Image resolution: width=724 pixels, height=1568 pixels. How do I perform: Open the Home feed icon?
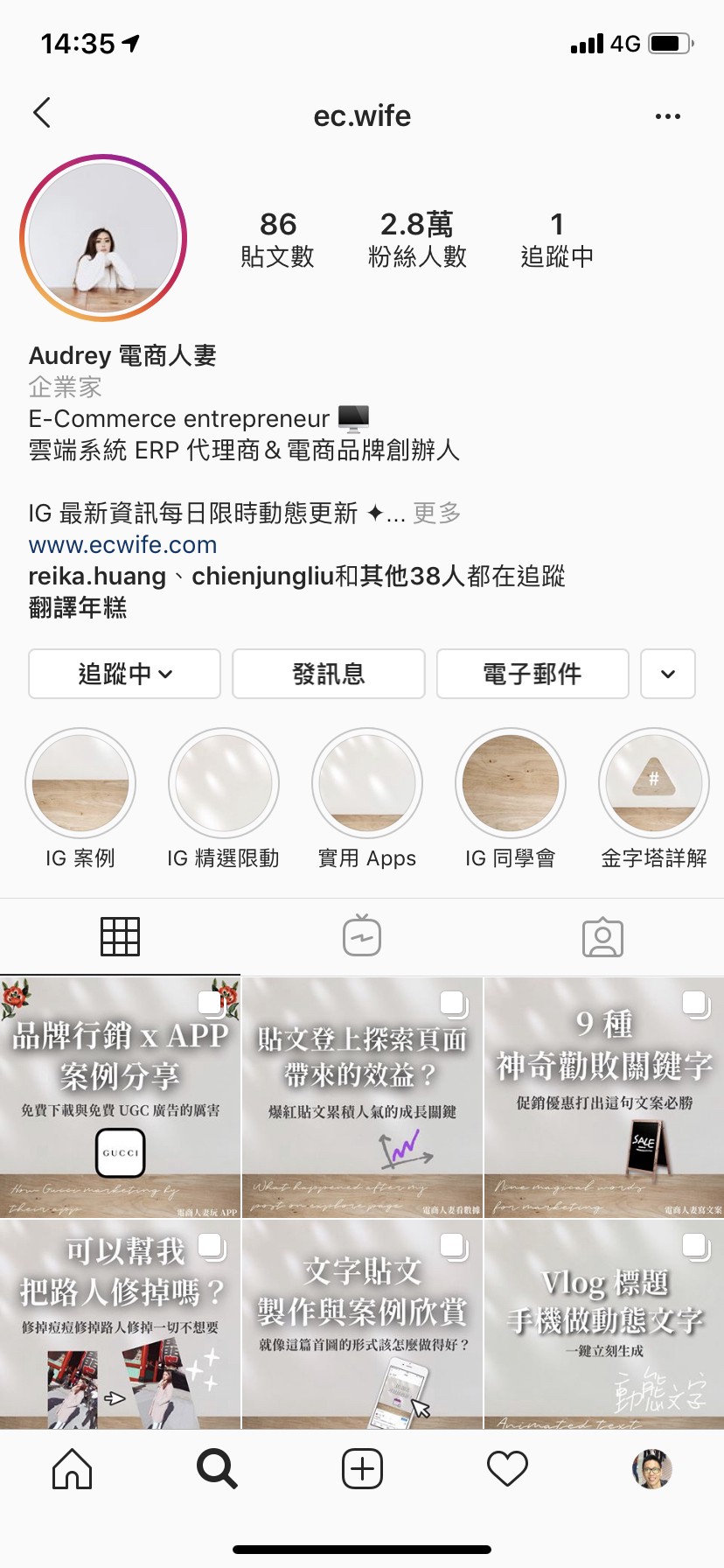pyautogui.click(x=72, y=1469)
